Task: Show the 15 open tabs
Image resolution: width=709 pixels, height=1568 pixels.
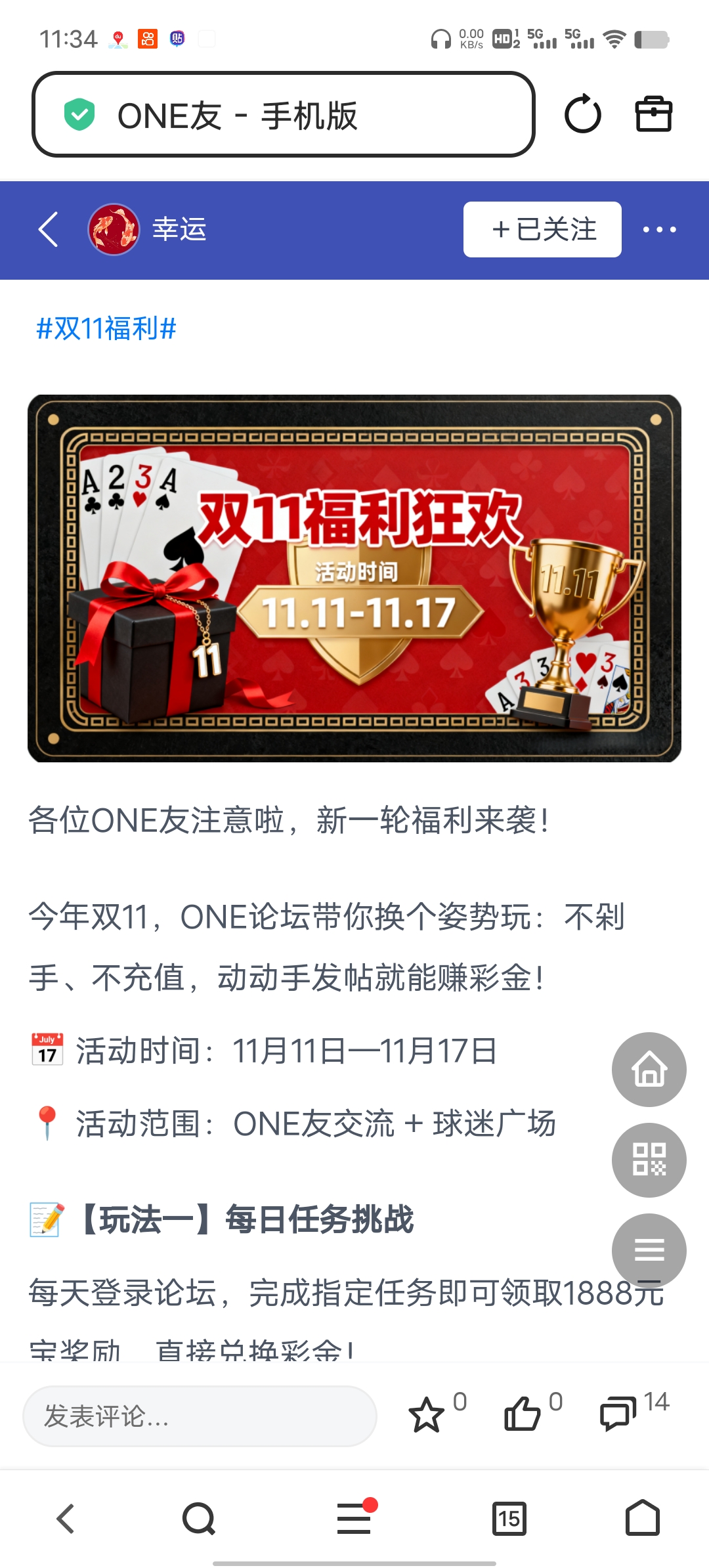Action: point(509,1519)
